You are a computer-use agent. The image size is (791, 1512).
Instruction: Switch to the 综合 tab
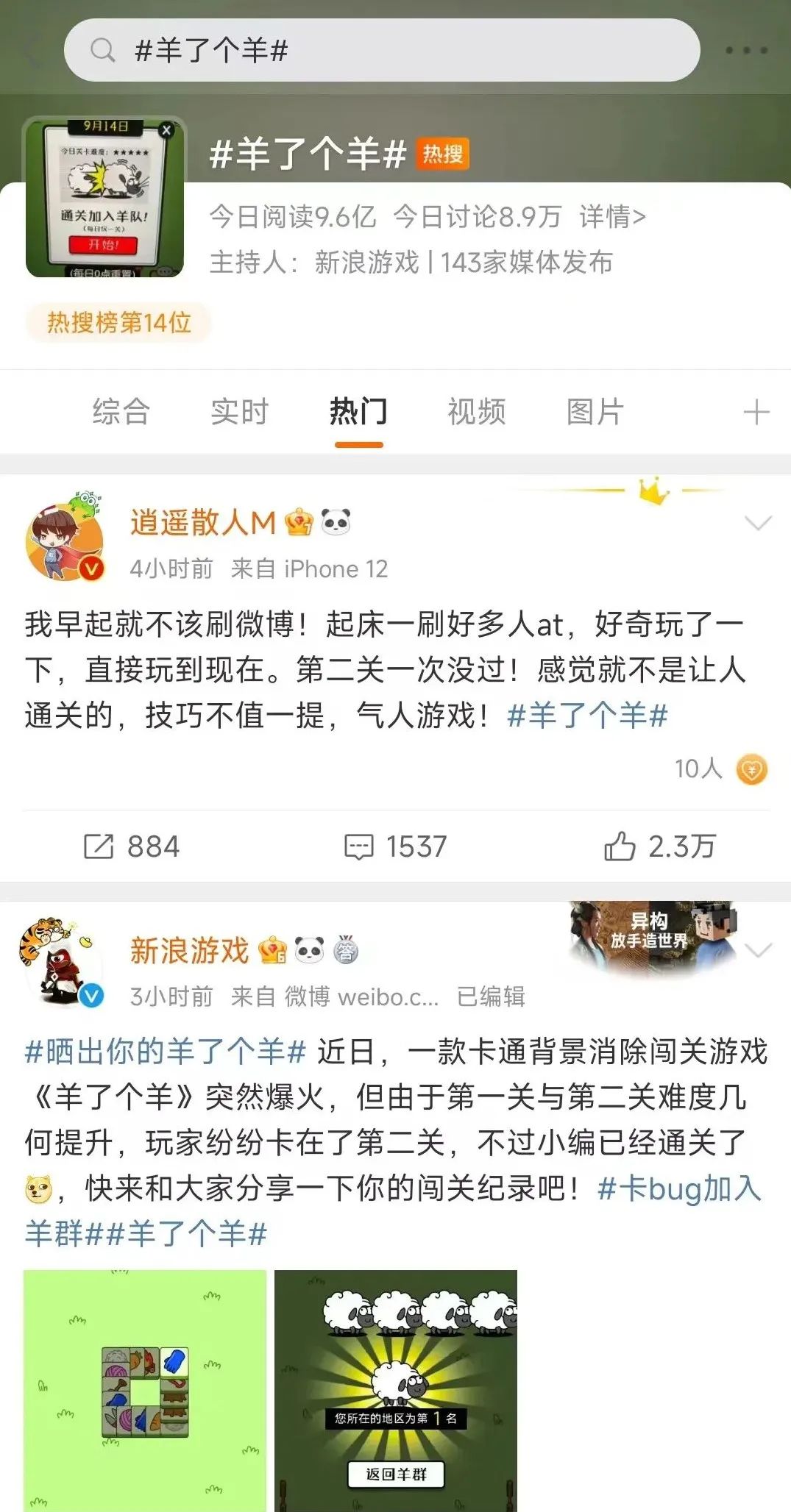[x=121, y=412]
